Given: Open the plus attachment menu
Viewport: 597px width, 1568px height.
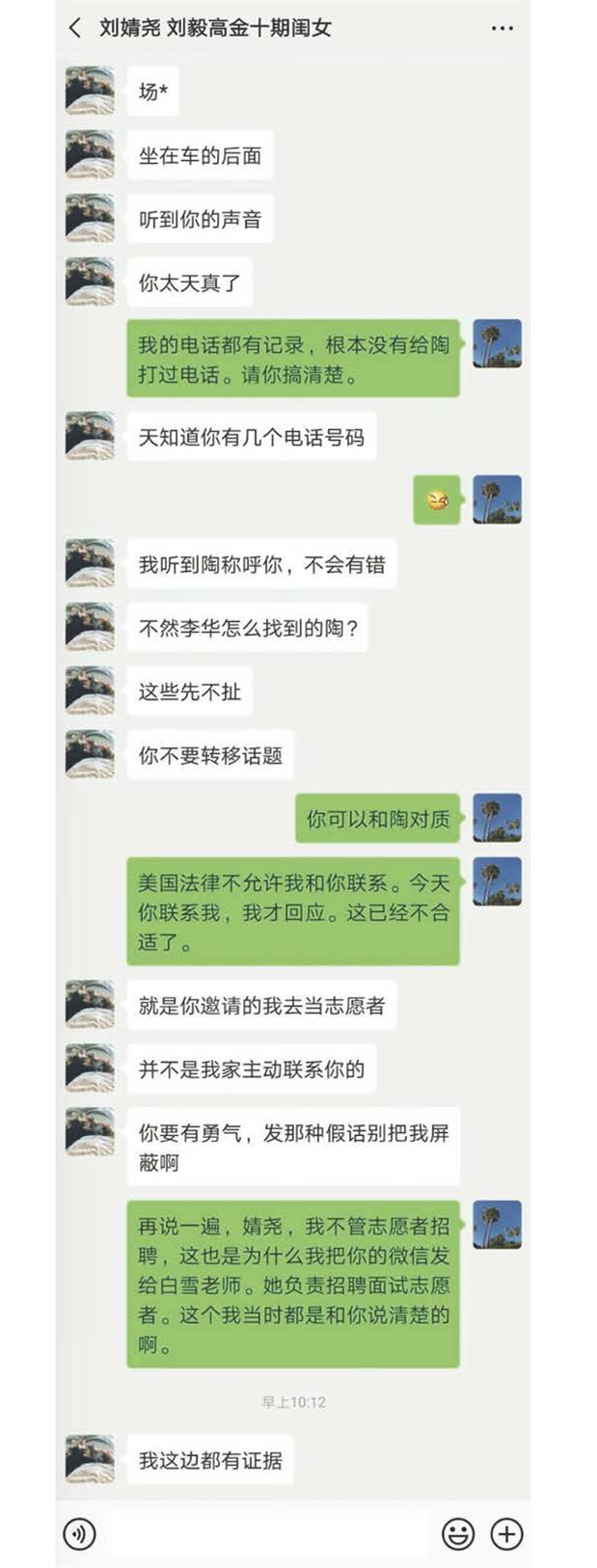Looking at the screenshot, I should 506,1533.
